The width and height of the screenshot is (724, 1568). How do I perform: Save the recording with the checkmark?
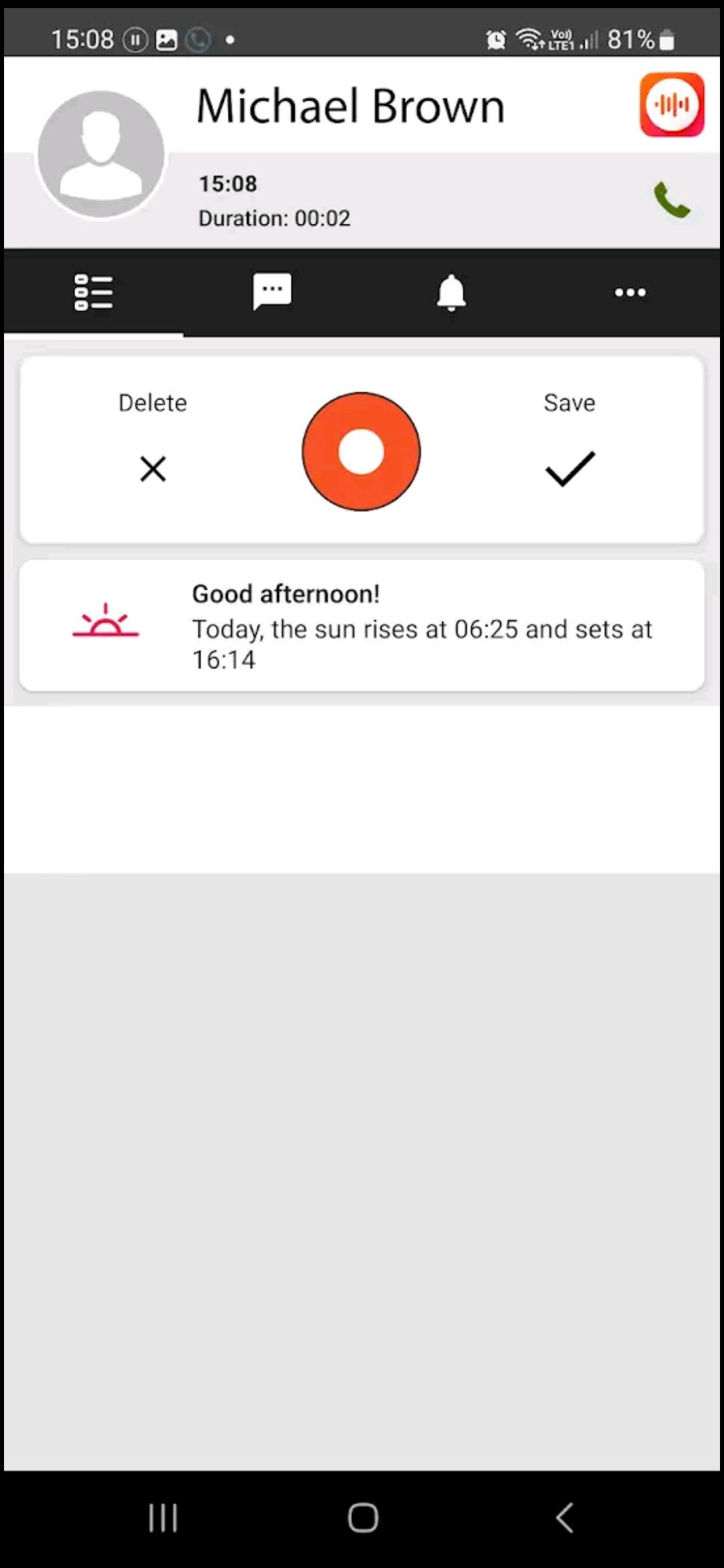coord(570,468)
